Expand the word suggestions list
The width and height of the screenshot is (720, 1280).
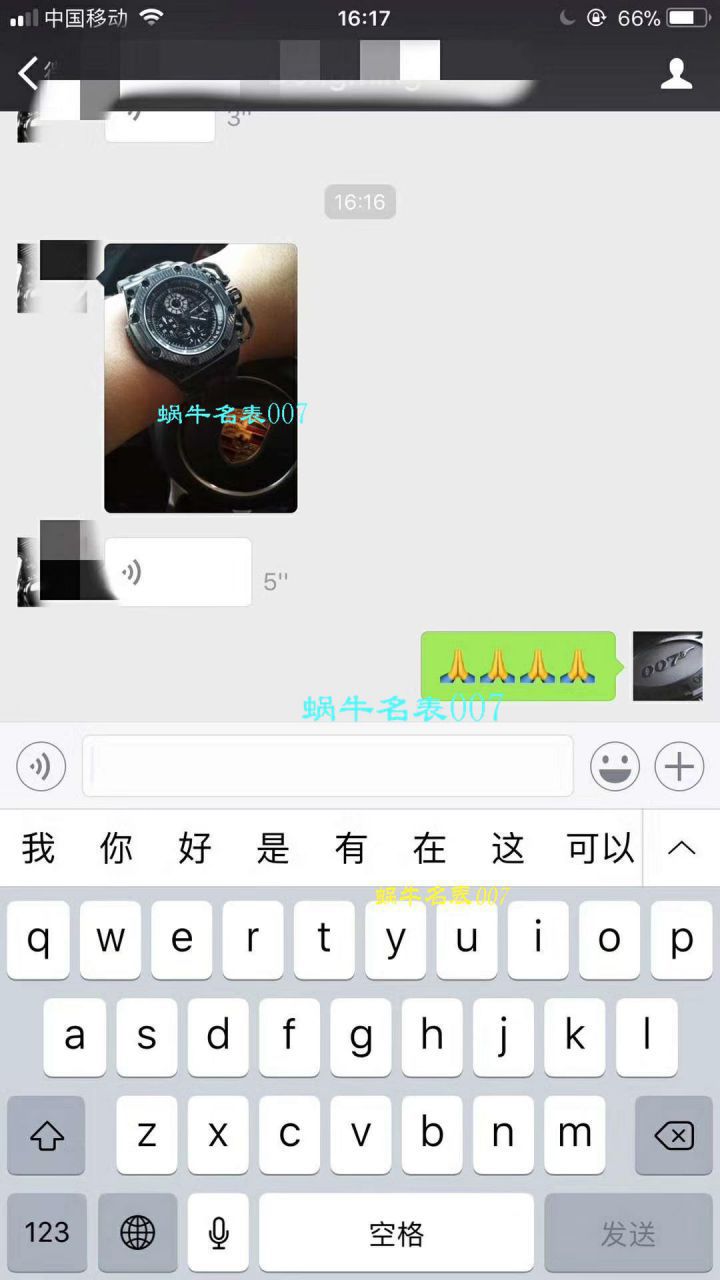(681, 848)
